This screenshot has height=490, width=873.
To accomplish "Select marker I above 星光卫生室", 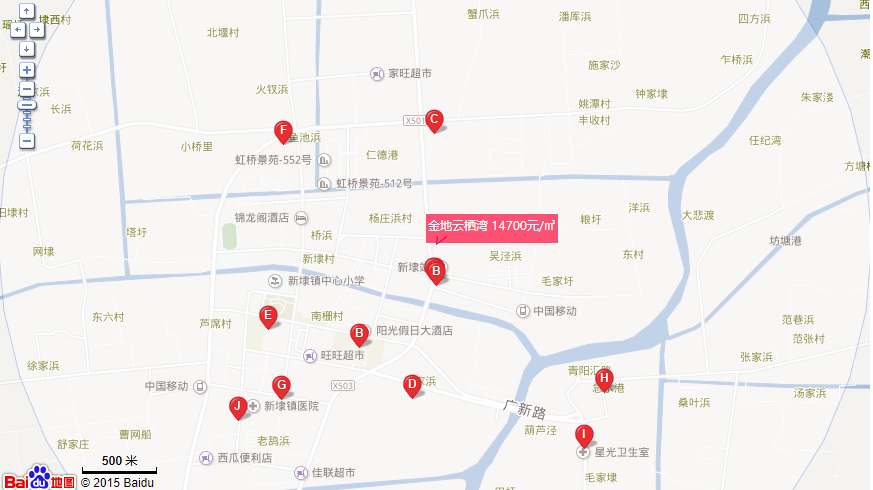I will click(x=583, y=434).
